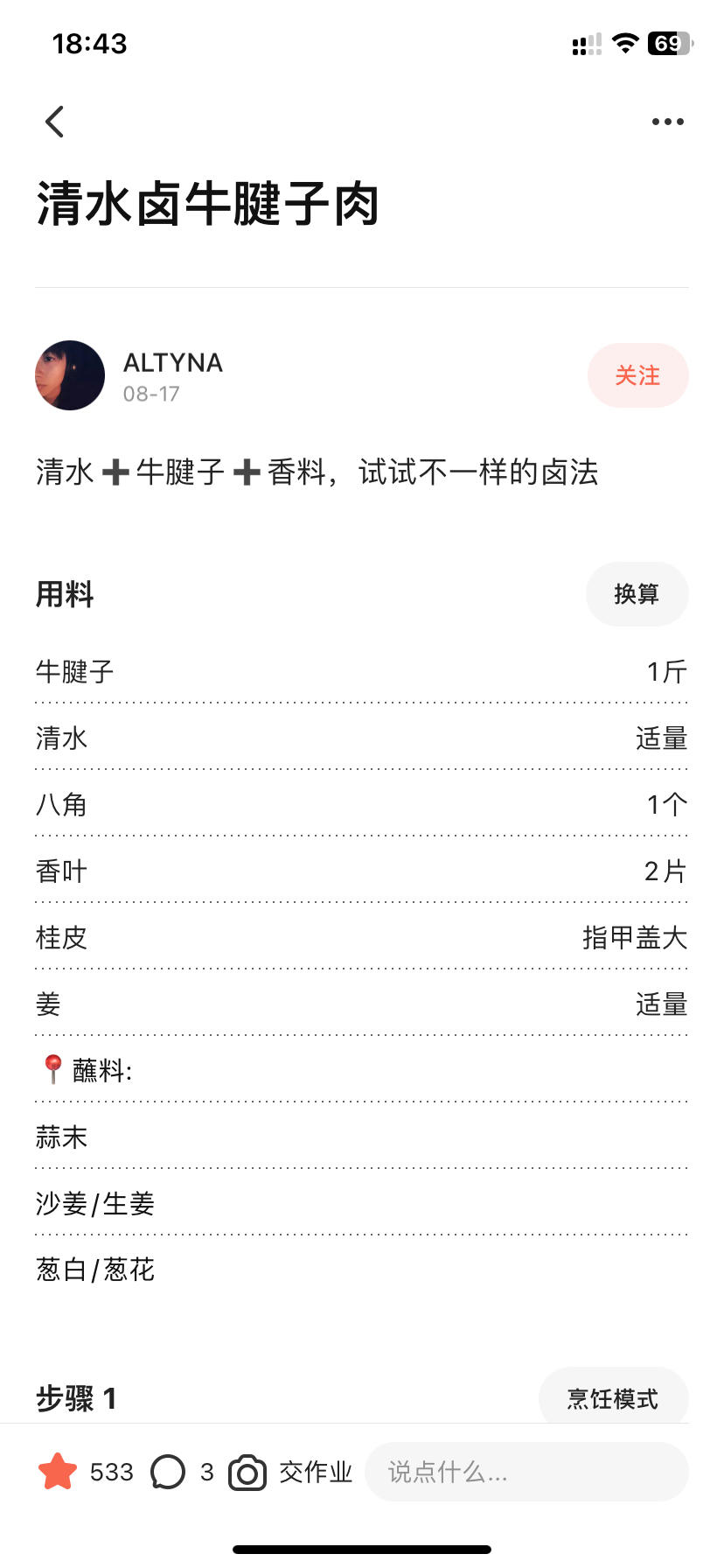Enter 烹饪模式 cooking mode
This screenshot has width=724, height=1568.
click(613, 1396)
